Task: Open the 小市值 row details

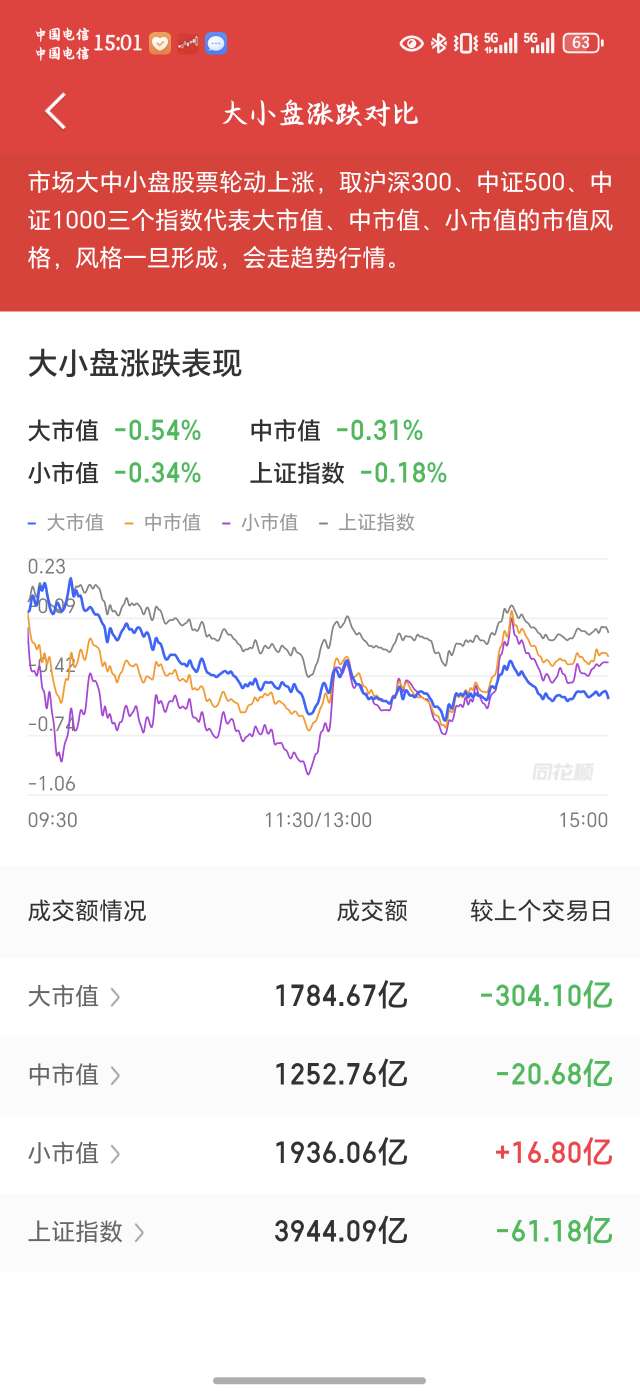Action: click(x=320, y=1153)
